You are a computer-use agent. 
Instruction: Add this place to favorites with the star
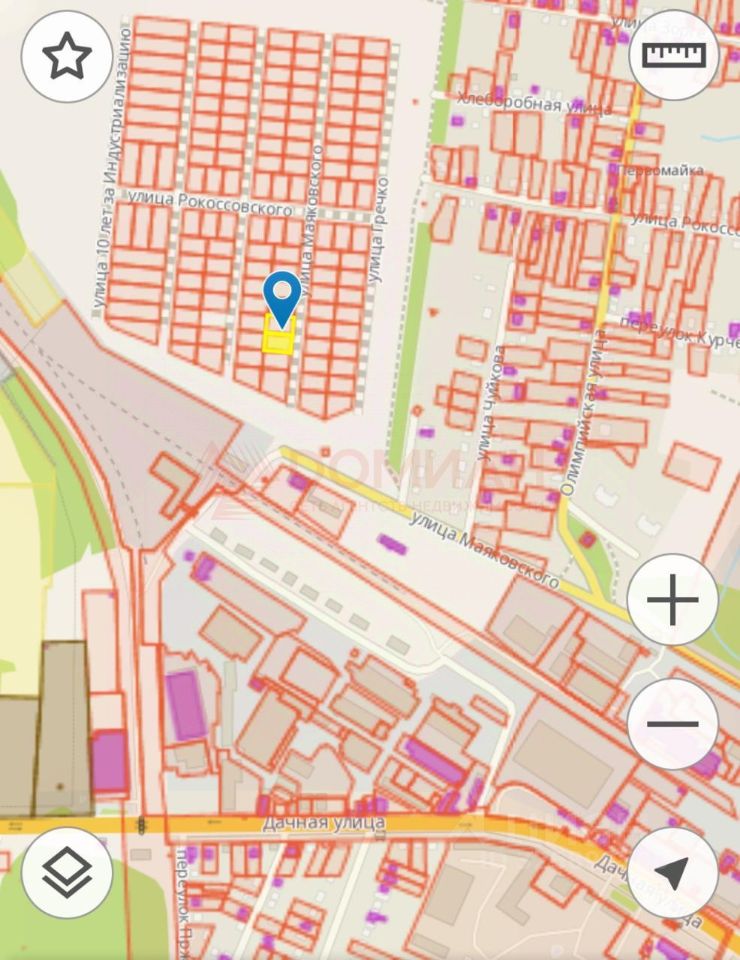click(67, 57)
